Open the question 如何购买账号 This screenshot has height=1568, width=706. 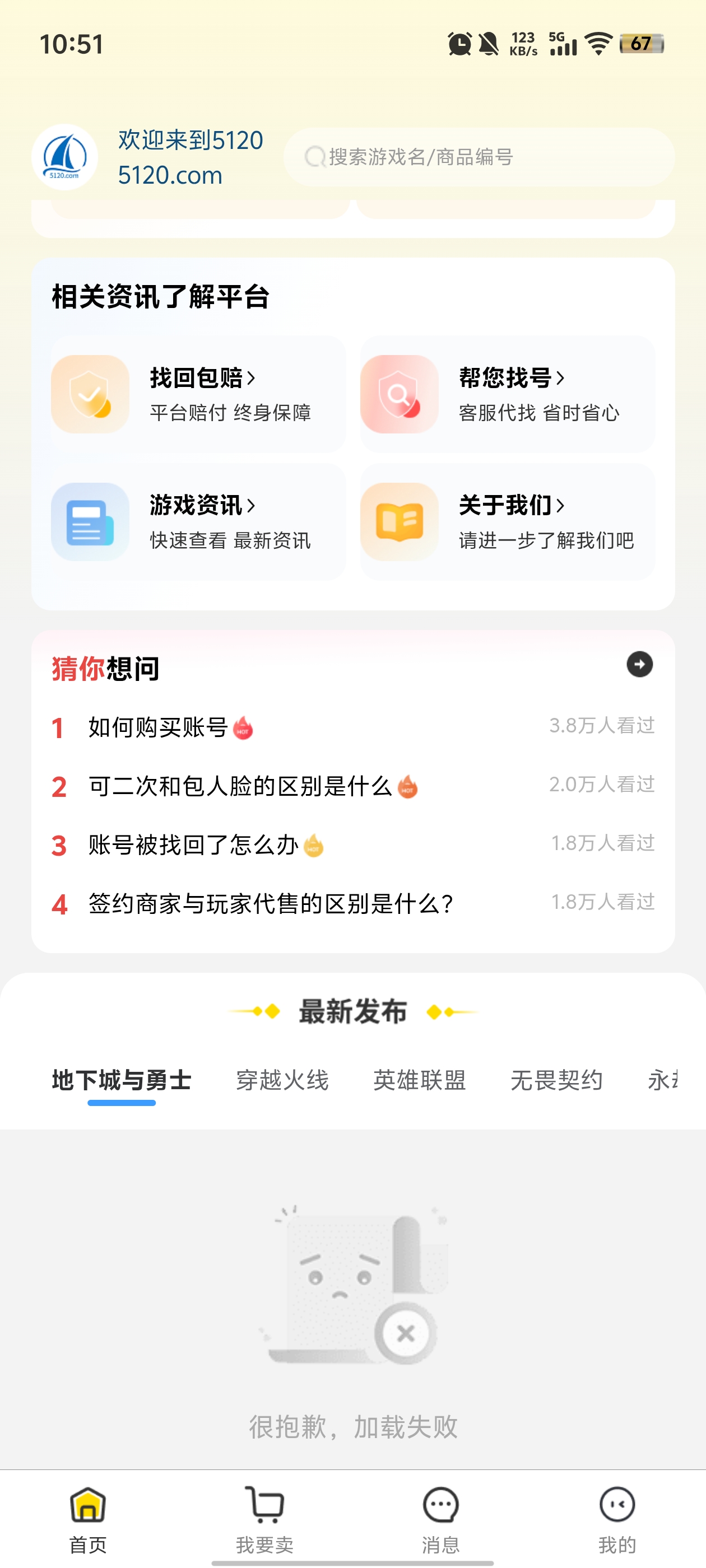coord(159,727)
